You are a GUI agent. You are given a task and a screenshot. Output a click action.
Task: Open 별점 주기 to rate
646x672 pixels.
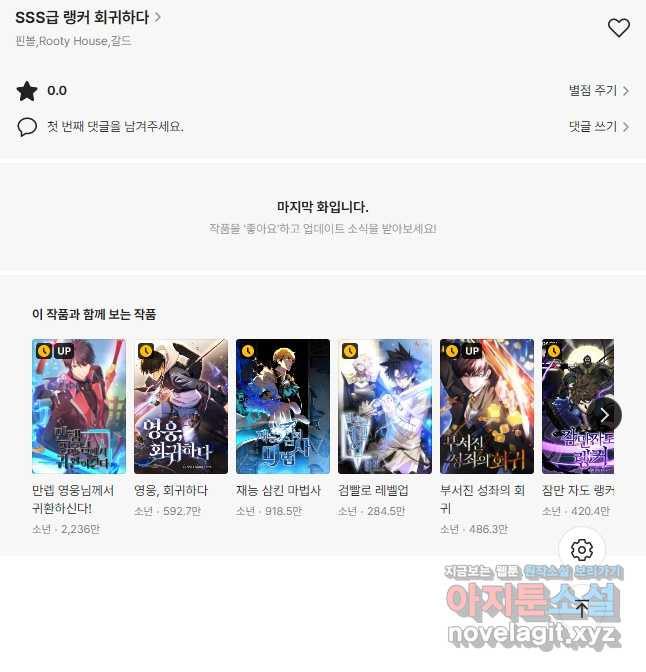[x=598, y=91]
